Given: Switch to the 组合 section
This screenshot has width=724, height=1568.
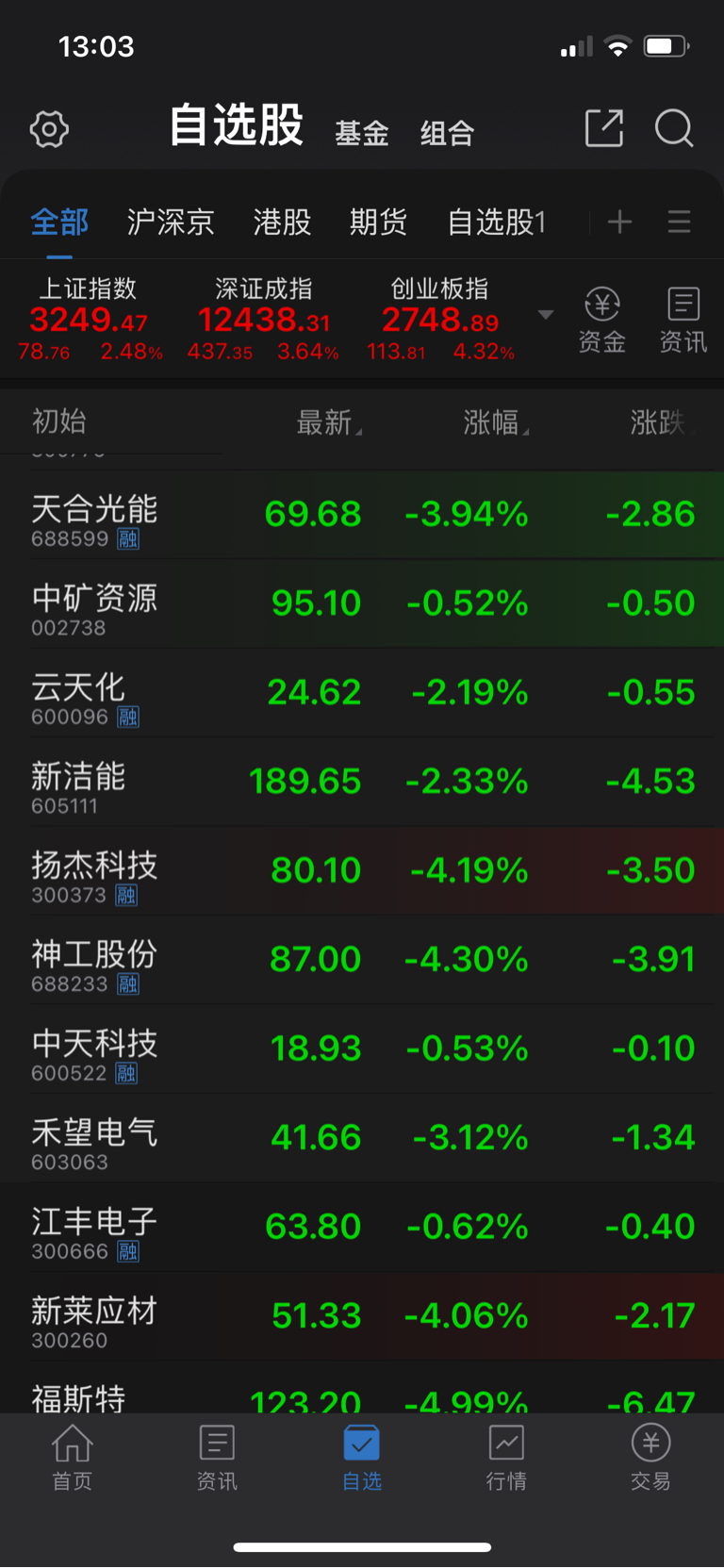Looking at the screenshot, I should click(x=447, y=133).
